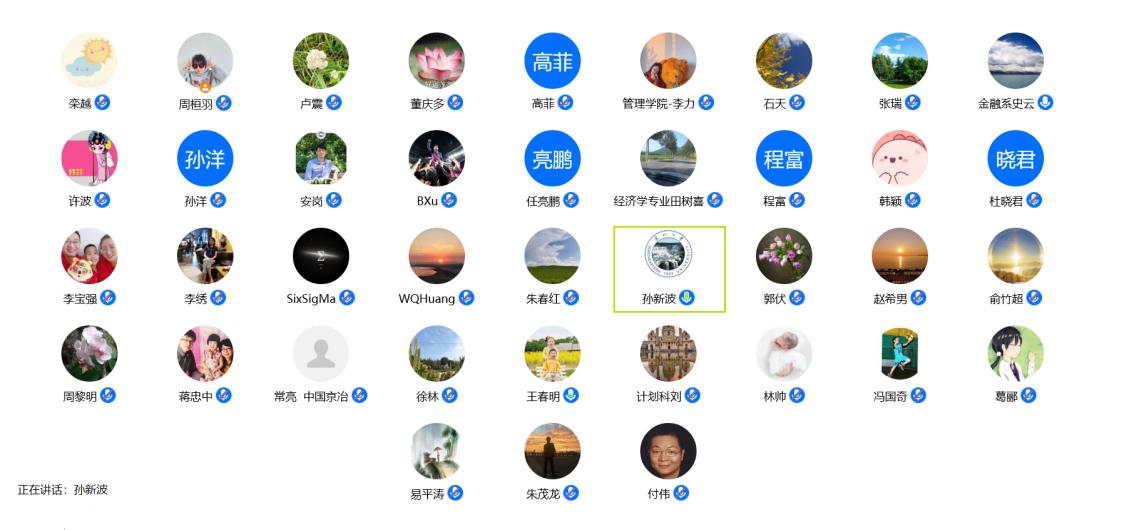
Task: Open 孙洋's participant tile
Action: (205, 159)
